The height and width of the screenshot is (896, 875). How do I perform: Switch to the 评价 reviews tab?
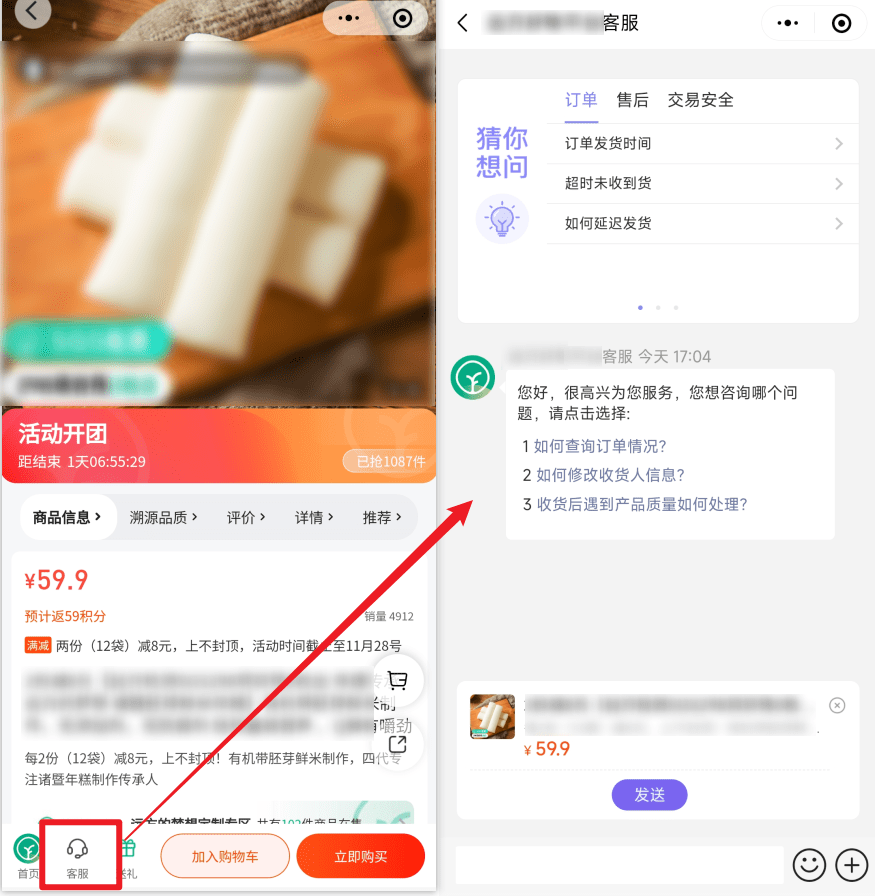(246, 517)
